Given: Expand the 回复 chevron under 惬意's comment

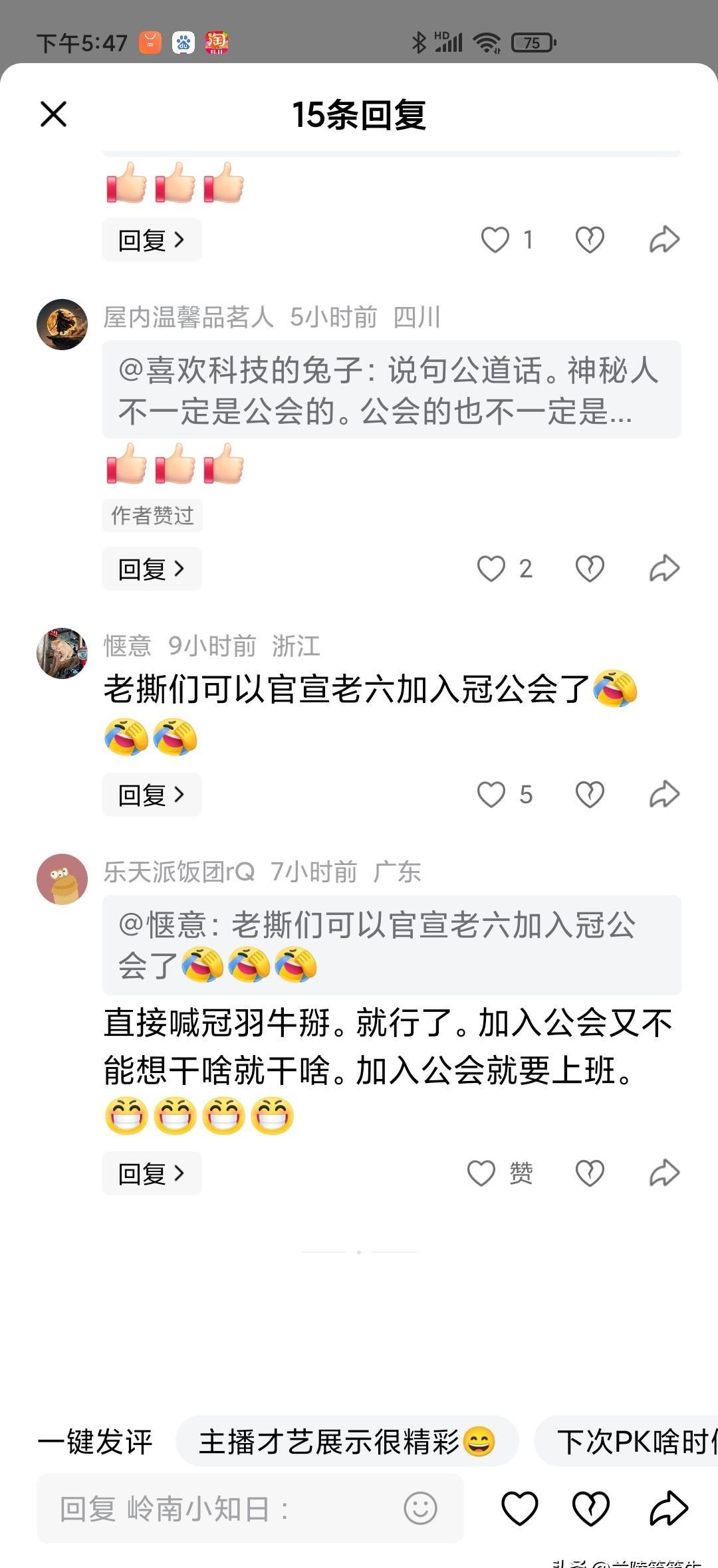Looking at the screenshot, I should click(152, 795).
